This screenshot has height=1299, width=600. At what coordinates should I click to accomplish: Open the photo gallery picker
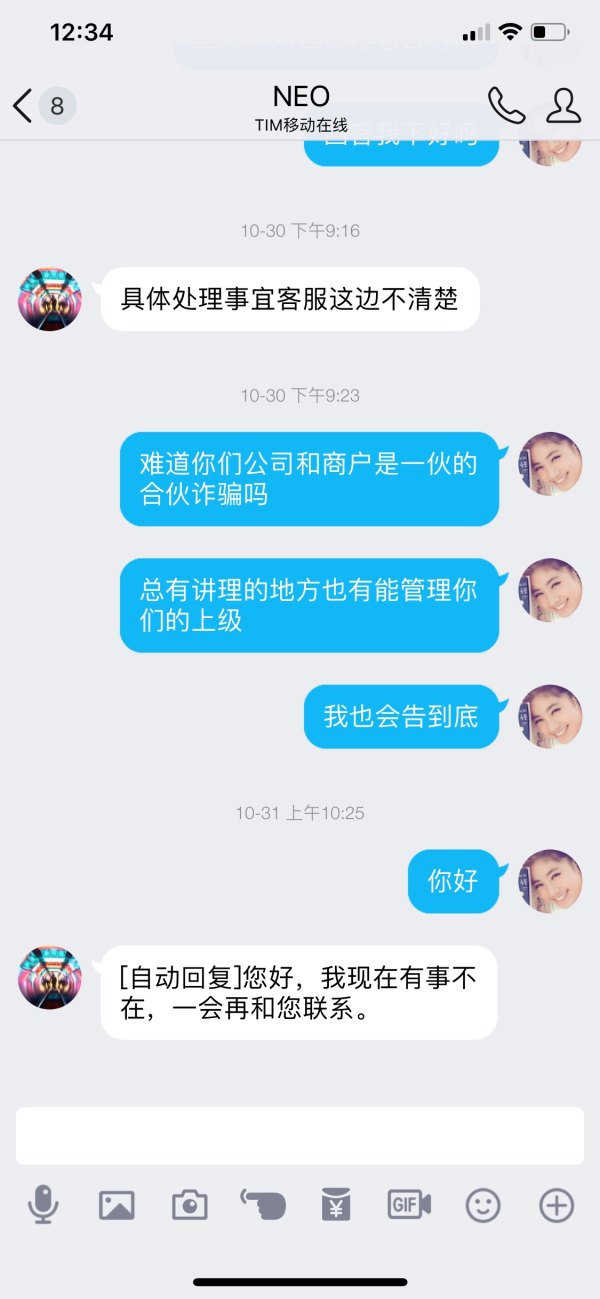tap(116, 1205)
